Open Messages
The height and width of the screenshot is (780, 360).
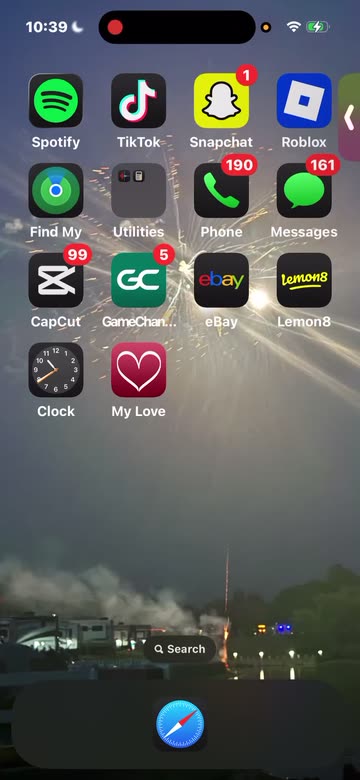[304, 191]
